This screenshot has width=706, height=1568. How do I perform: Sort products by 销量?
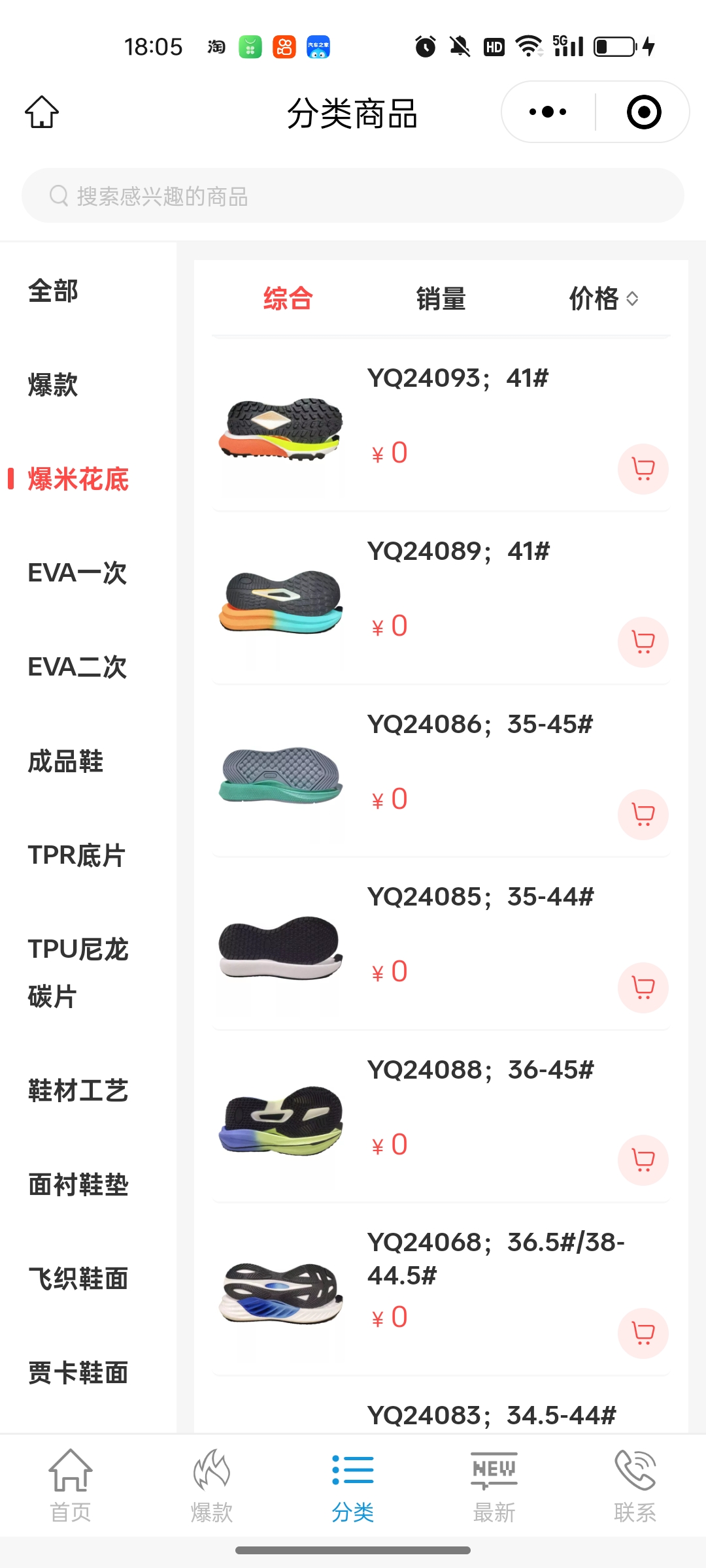(x=441, y=299)
